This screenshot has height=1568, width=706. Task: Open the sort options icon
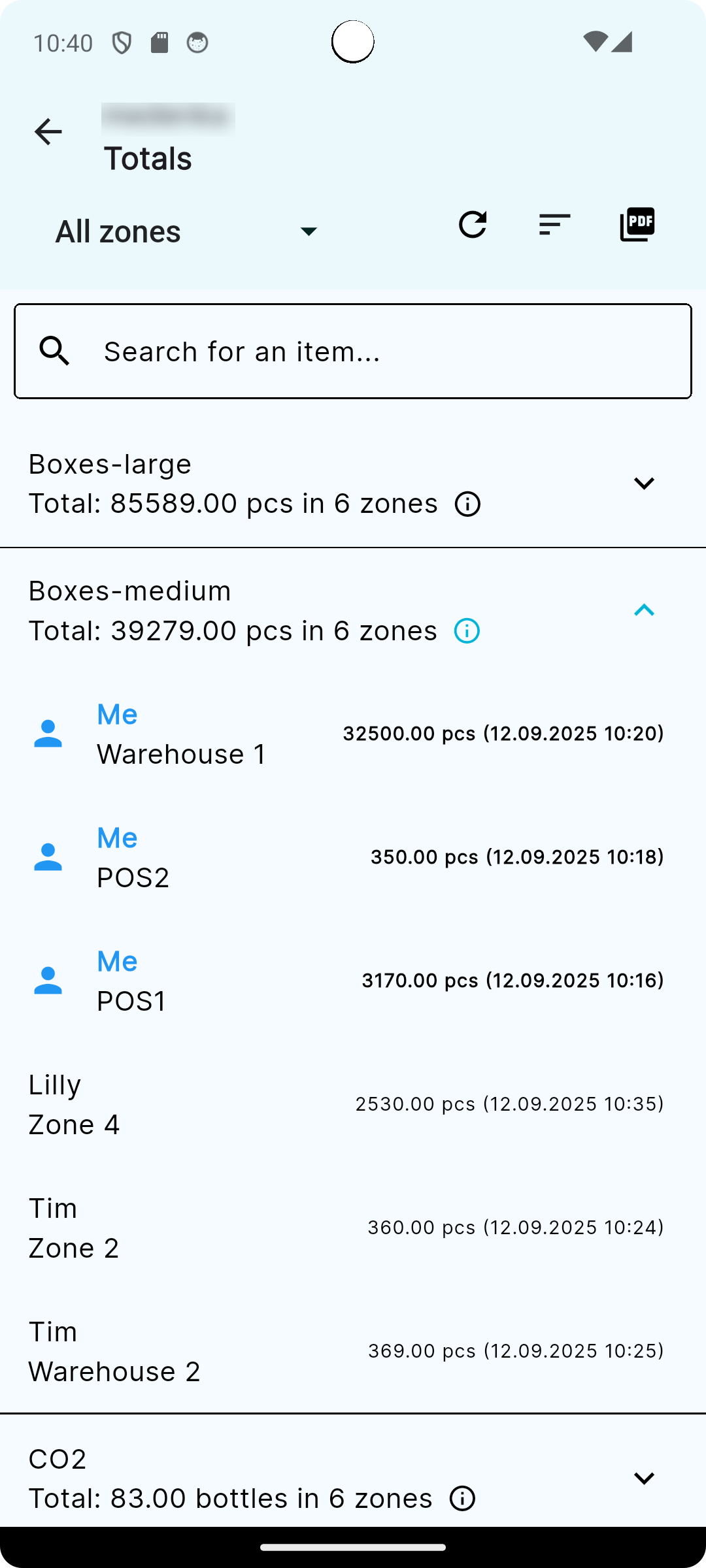click(554, 225)
